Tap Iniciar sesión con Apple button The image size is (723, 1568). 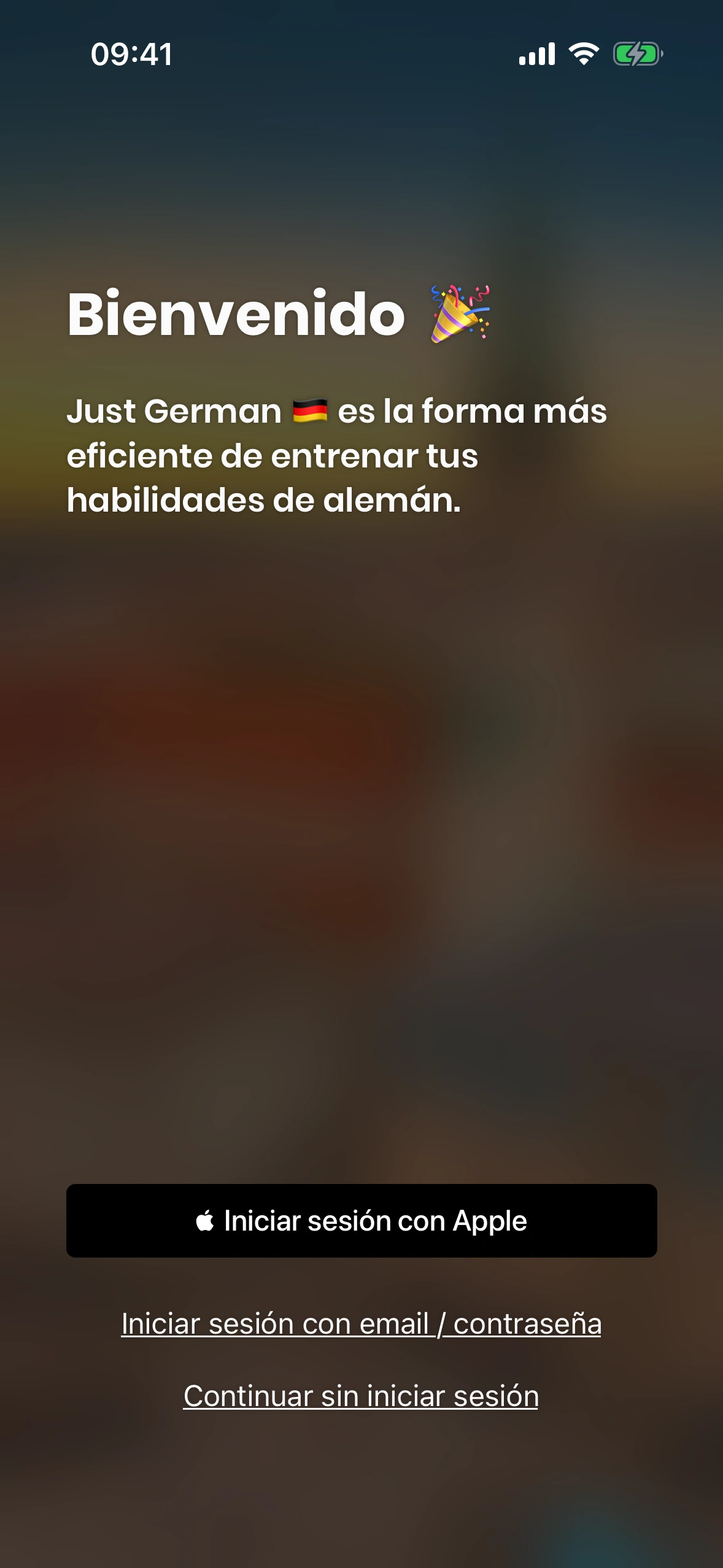tap(361, 1220)
